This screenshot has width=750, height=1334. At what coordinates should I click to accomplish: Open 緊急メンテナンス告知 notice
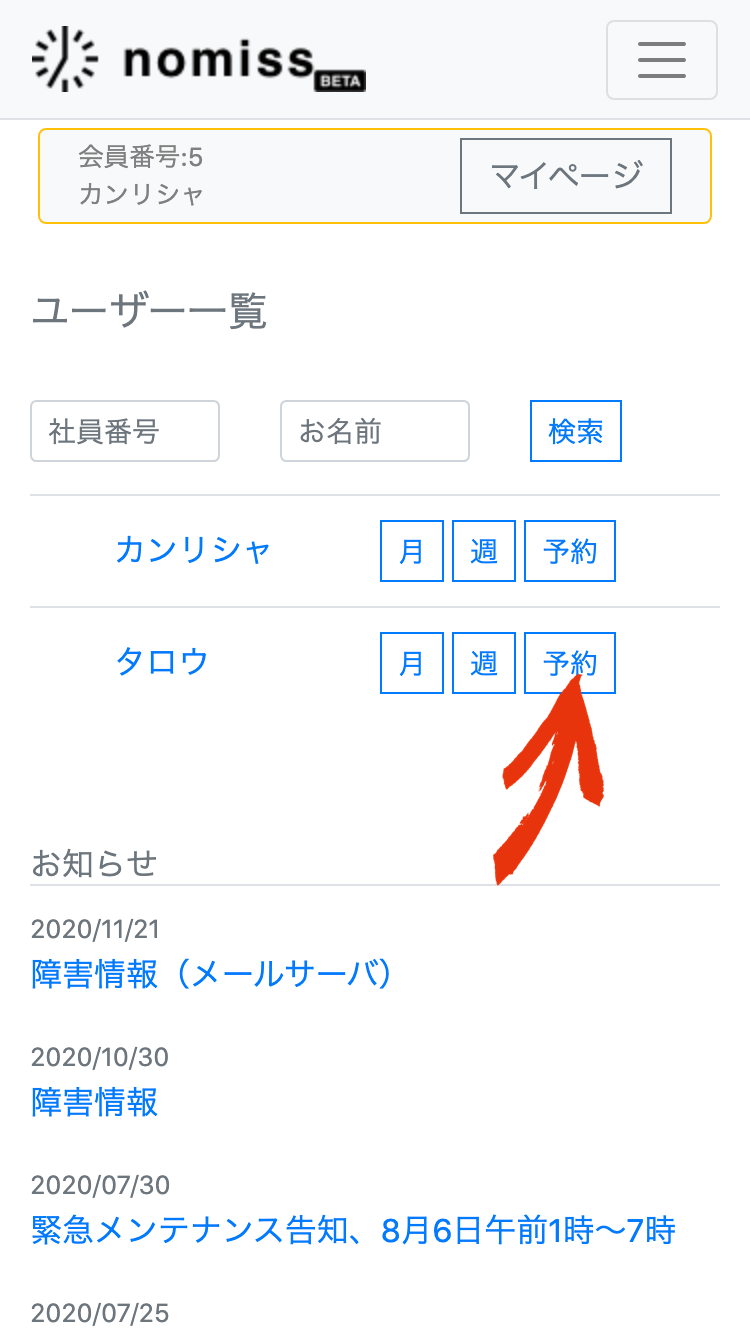[353, 1230]
